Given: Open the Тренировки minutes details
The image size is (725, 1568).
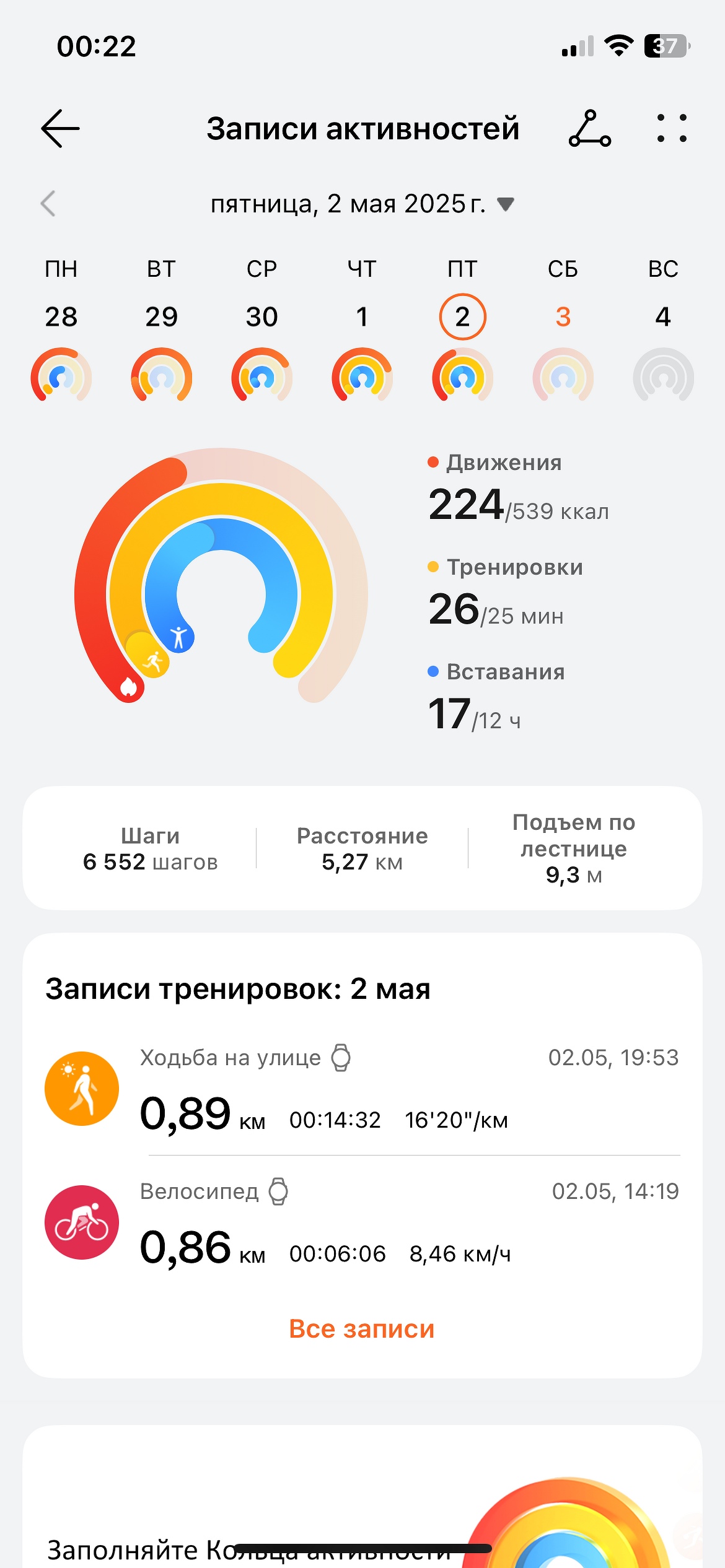Looking at the screenshot, I should pyautogui.click(x=505, y=595).
